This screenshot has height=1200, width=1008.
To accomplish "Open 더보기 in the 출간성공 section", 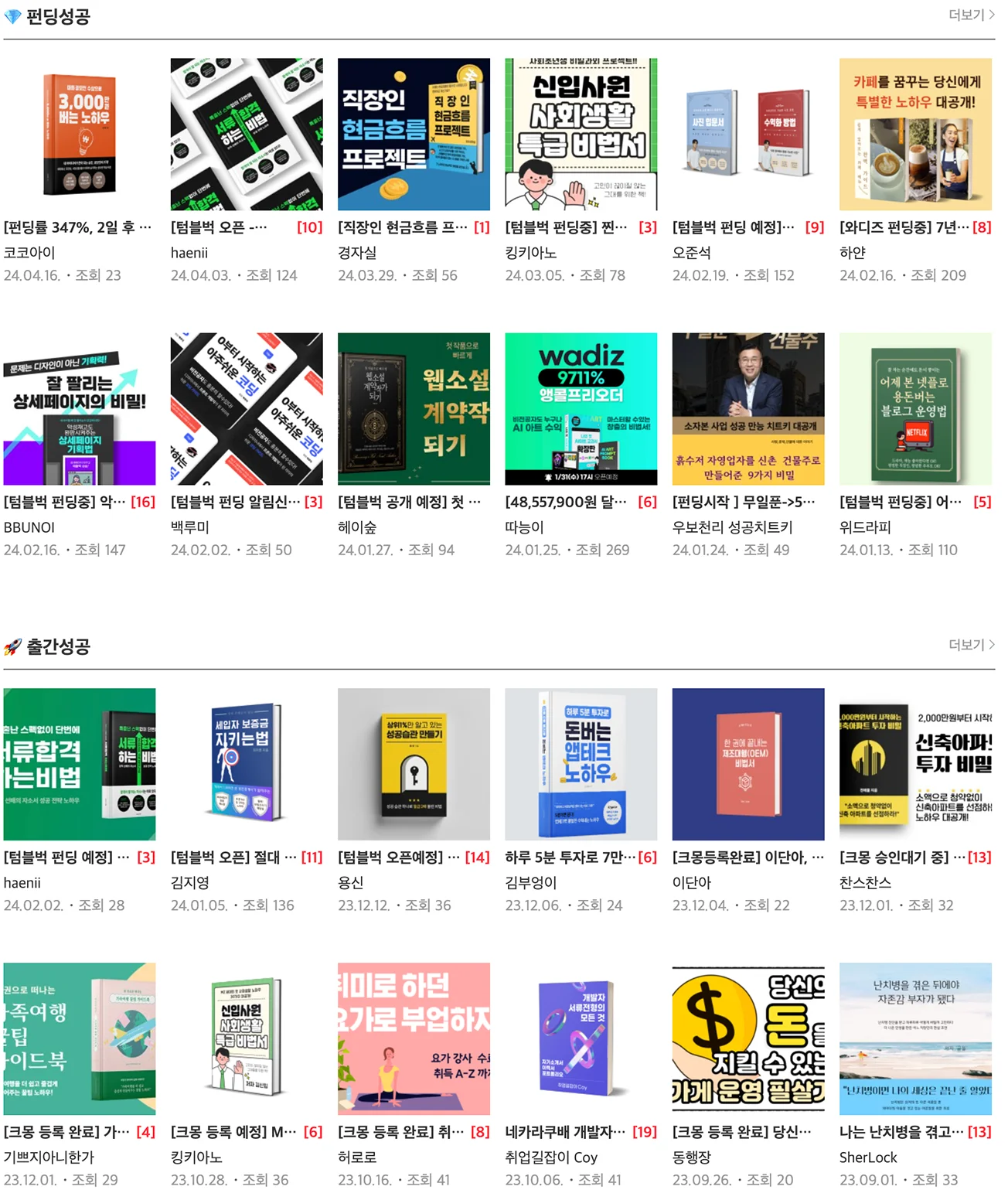I will pyautogui.click(x=971, y=645).
